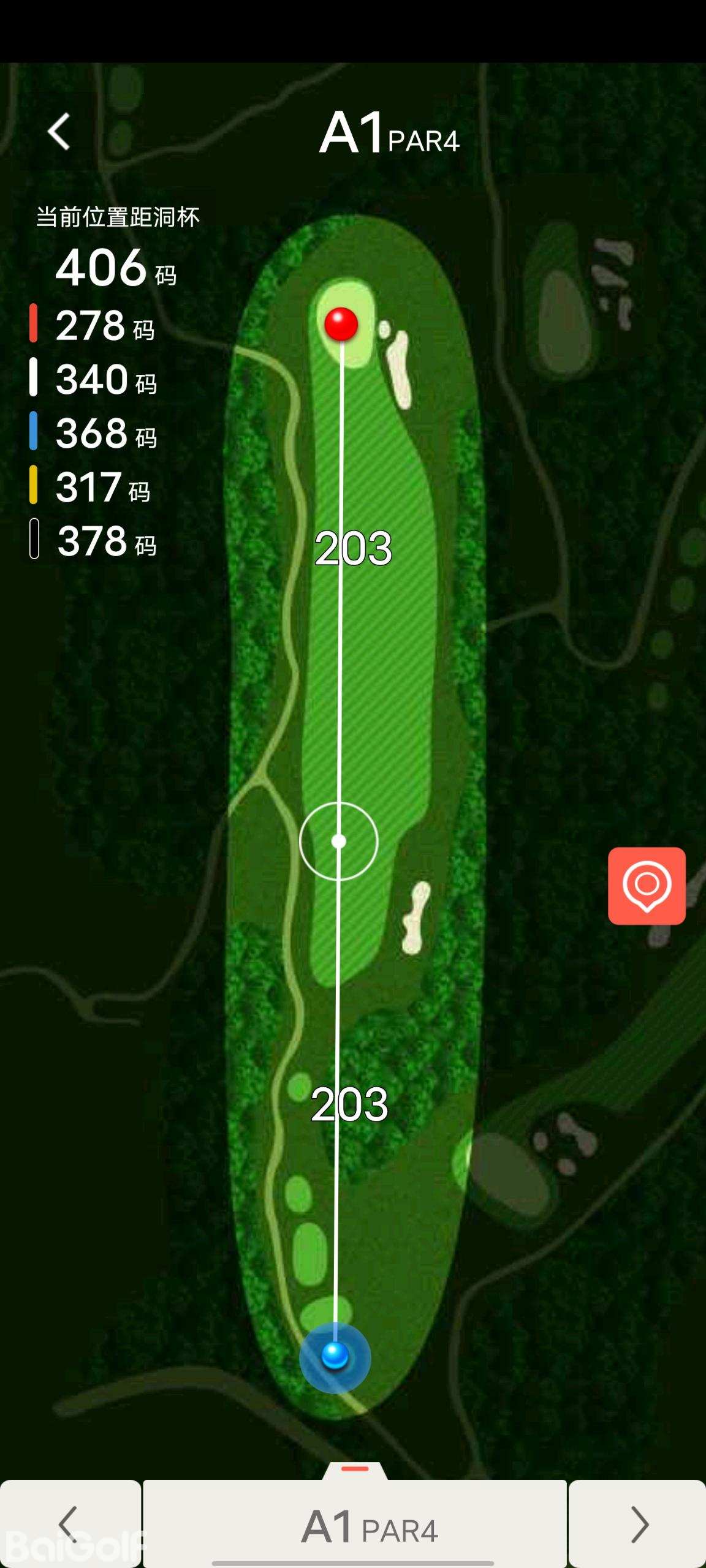Tap the red location pin button

click(647, 886)
